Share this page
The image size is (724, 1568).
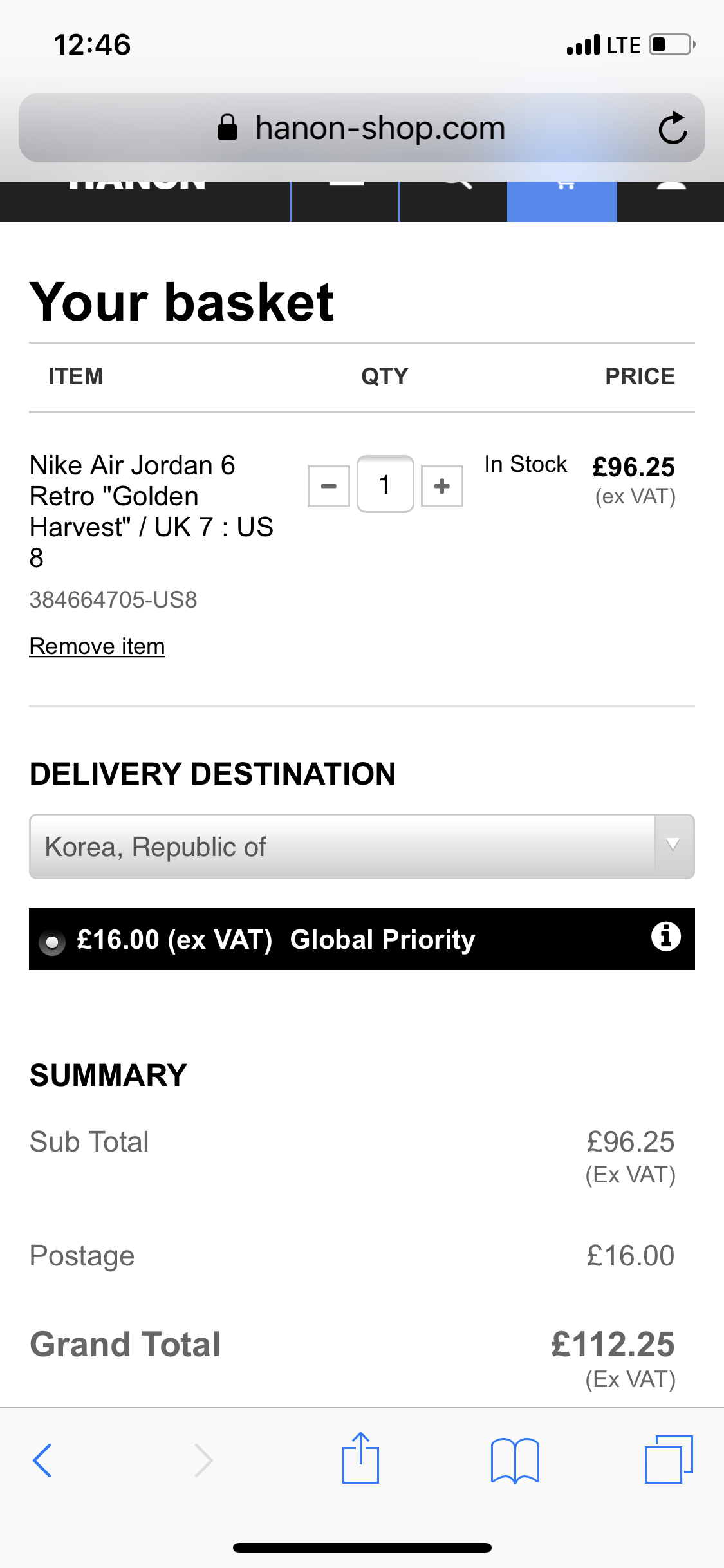[x=360, y=1459]
